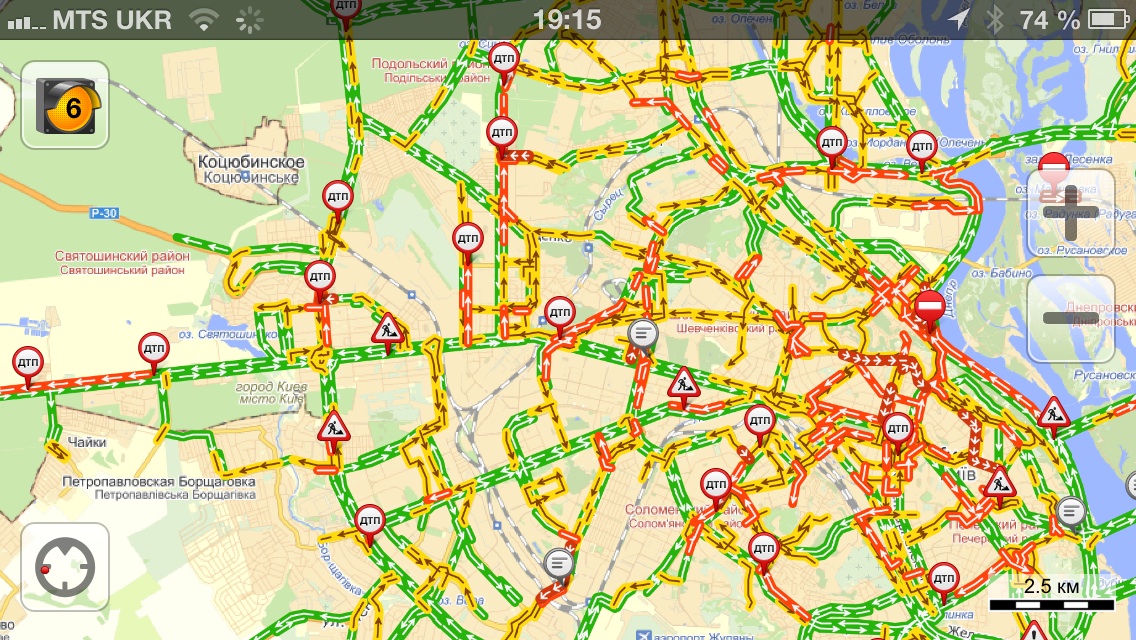Screen dimensions: 1136x640
Task: Zoom out with the minus button
Action: pyautogui.click(x=1071, y=318)
